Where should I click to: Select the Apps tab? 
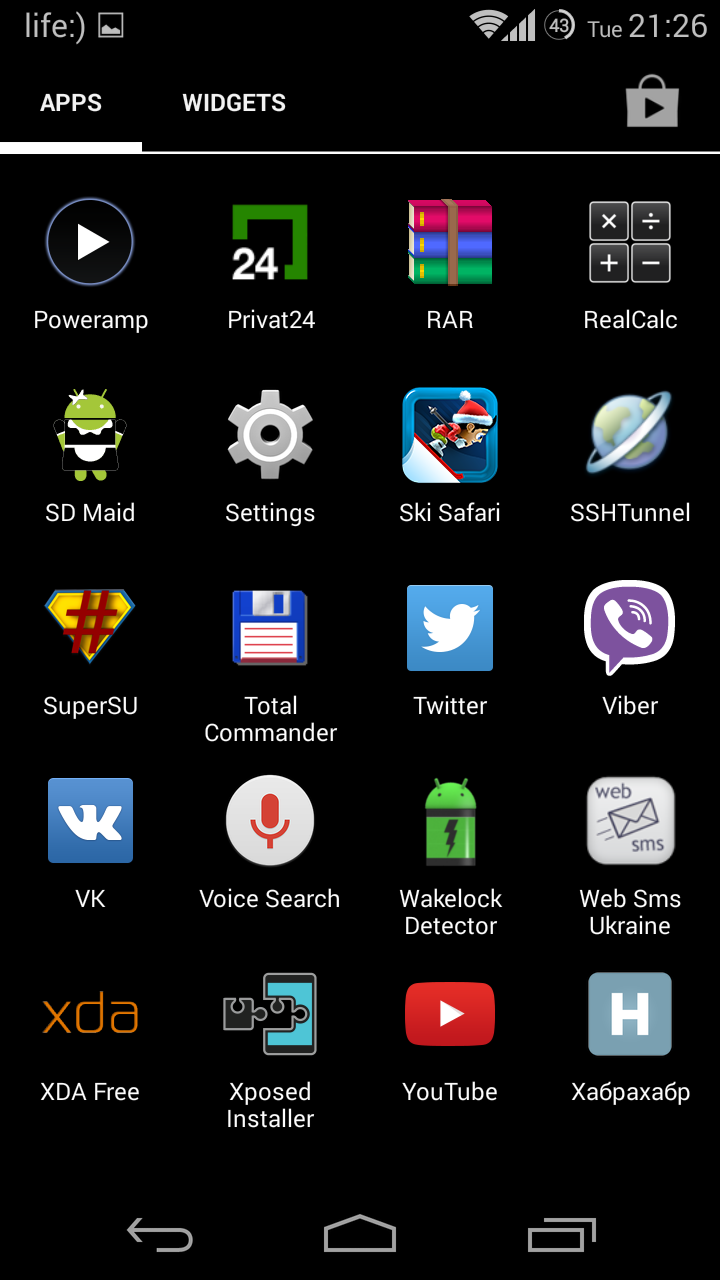point(71,103)
